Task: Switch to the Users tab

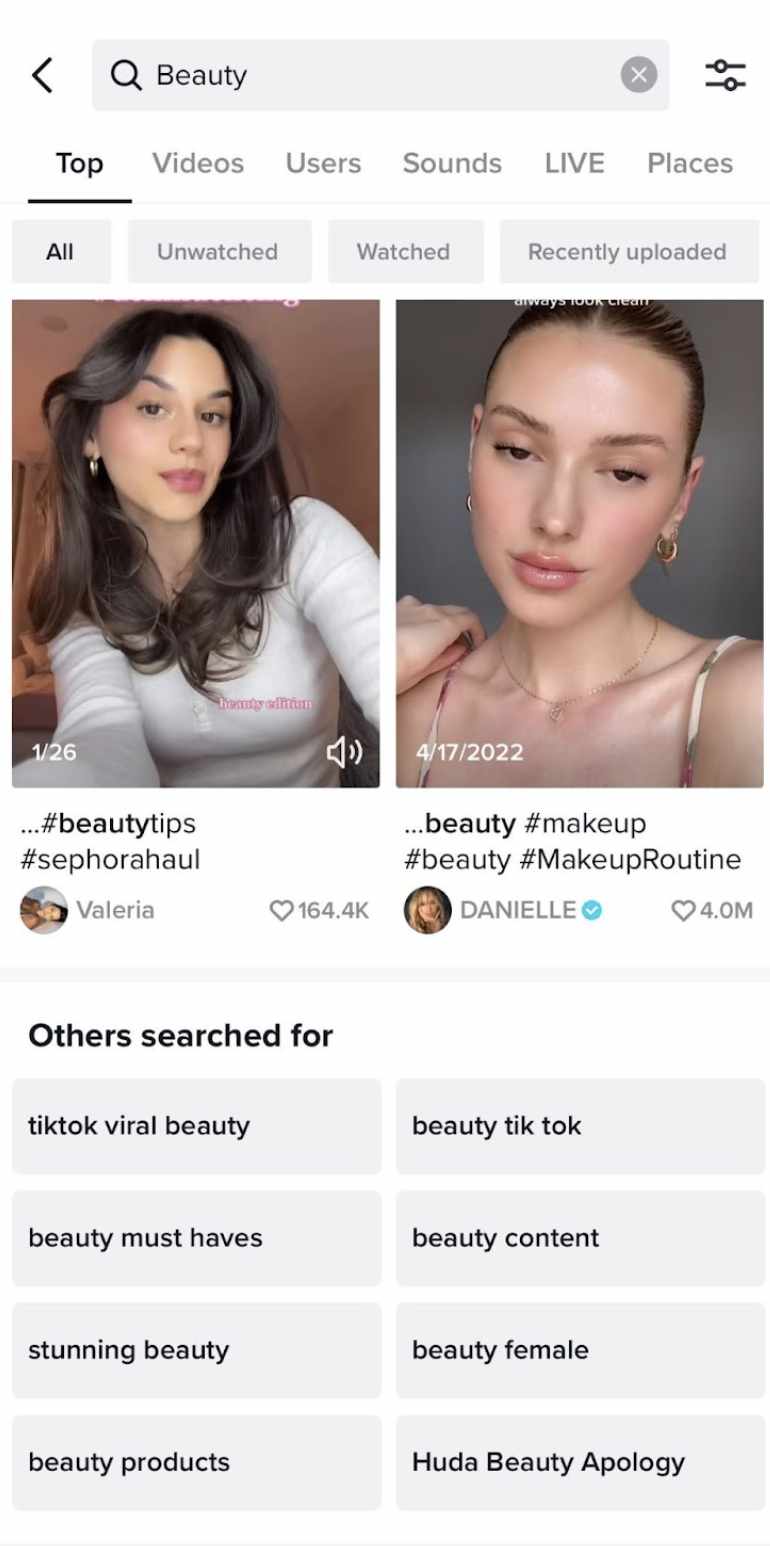Action: (x=323, y=163)
